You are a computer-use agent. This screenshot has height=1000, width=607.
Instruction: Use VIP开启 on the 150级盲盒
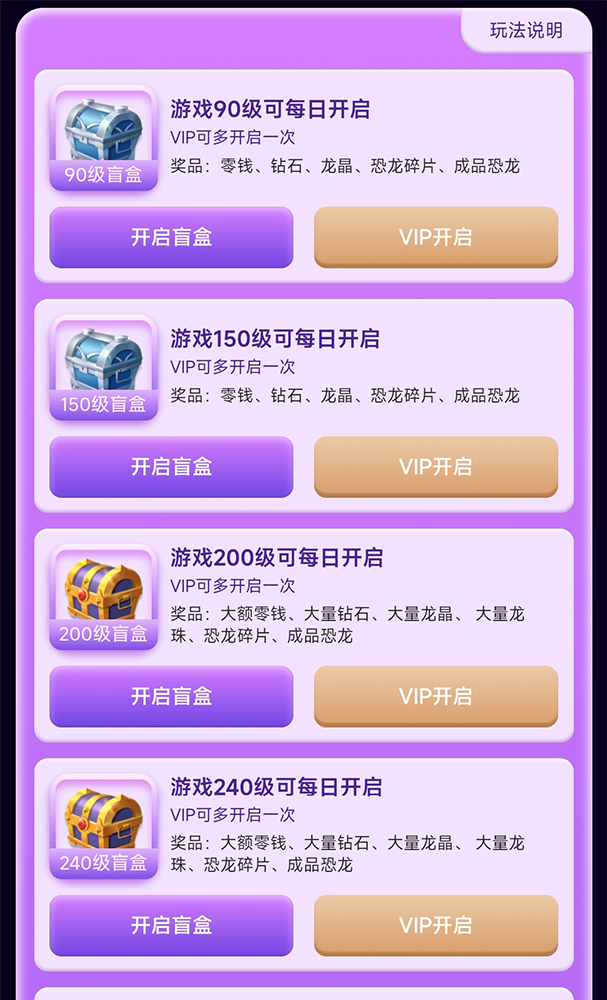pyautogui.click(x=435, y=466)
